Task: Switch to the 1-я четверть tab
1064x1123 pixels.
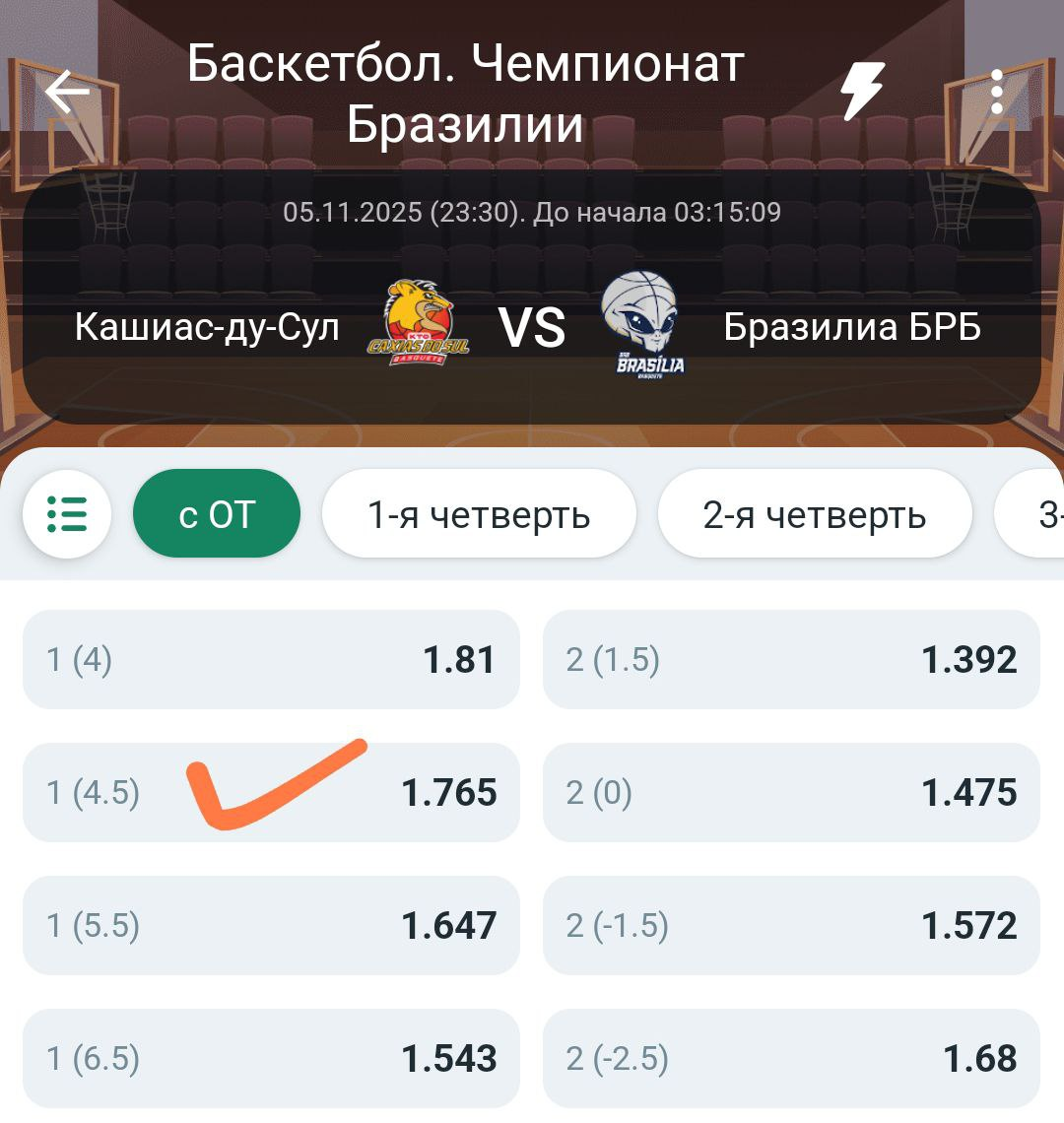Action: pos(479,514)
